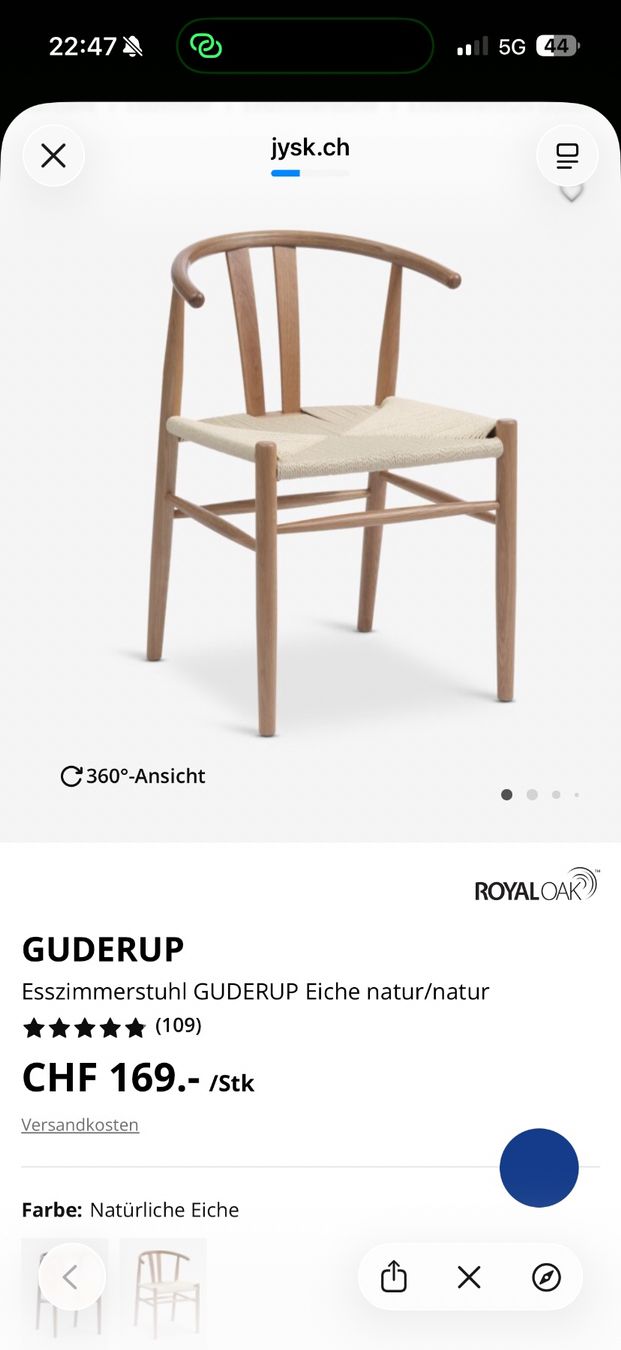Open the Versandkosten link
Image resolution: width=621 pixels, height=1350 pixels.
tap(80, 1125)
